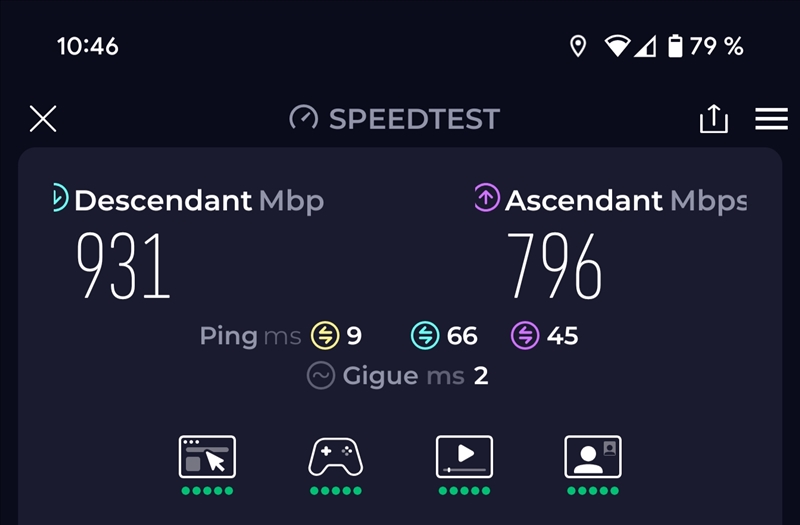Tap the video conferencing quality icon

click(593, 457)
